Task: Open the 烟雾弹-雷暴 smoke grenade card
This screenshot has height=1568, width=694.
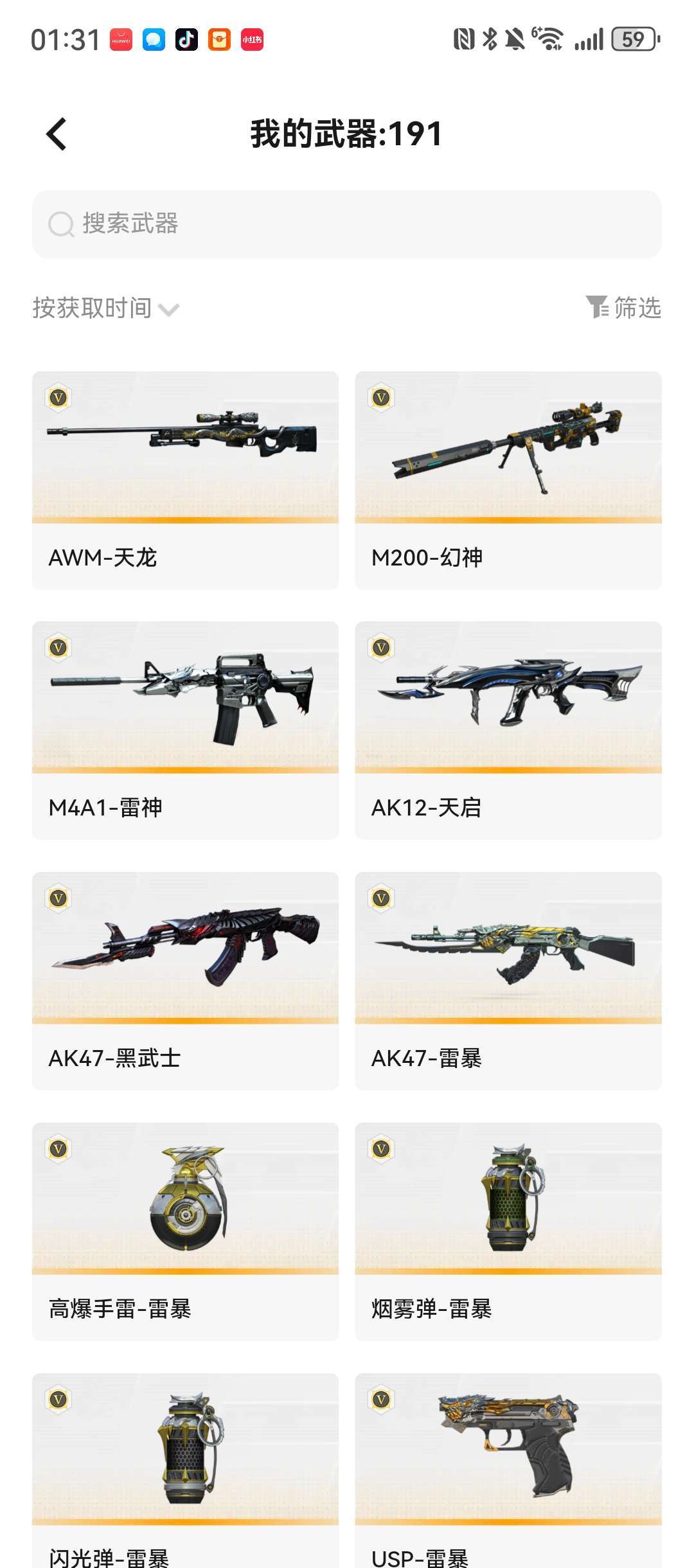Action: pos(508,1231)
